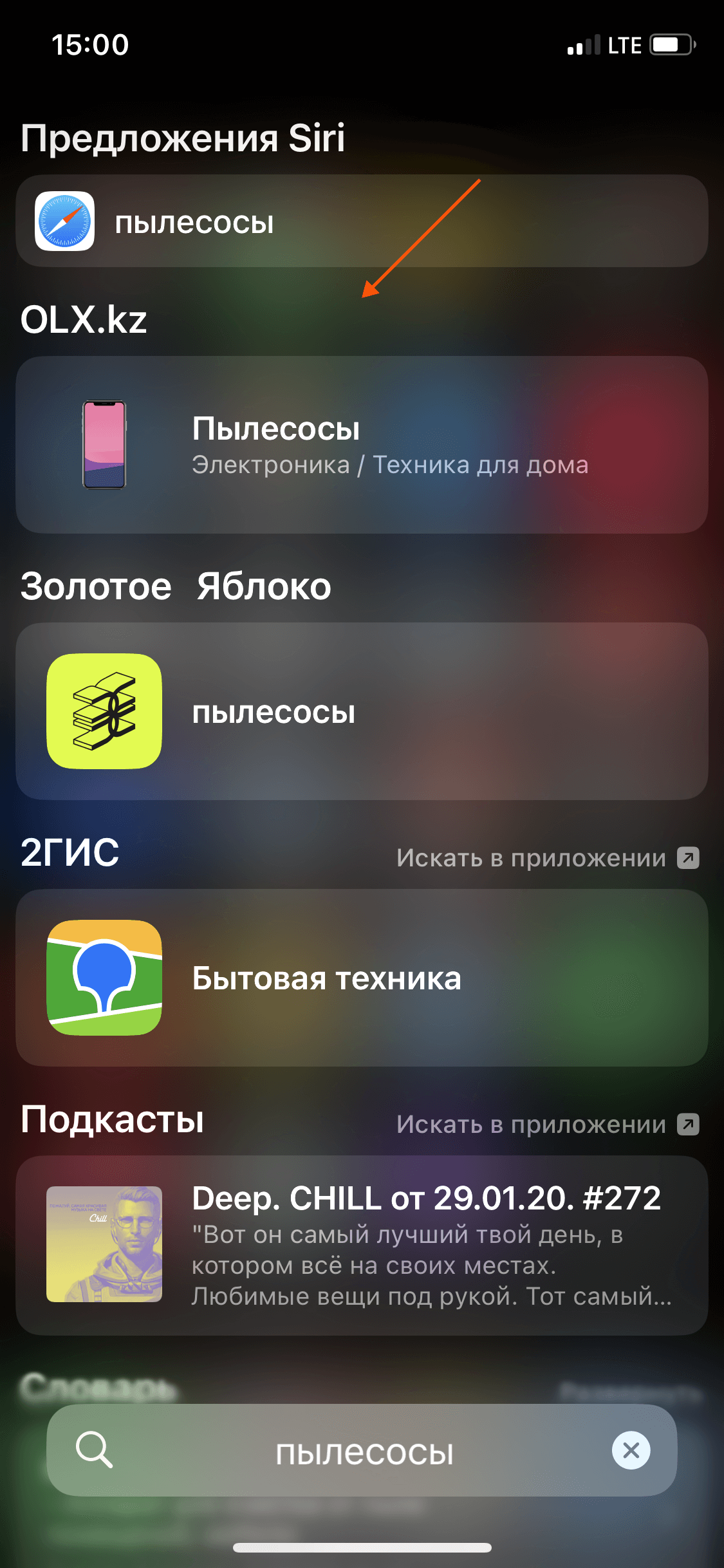Open 2ГИС Бытовая техника result
724x1568 pixels.
pyautogui.click(x=362, y=978)
